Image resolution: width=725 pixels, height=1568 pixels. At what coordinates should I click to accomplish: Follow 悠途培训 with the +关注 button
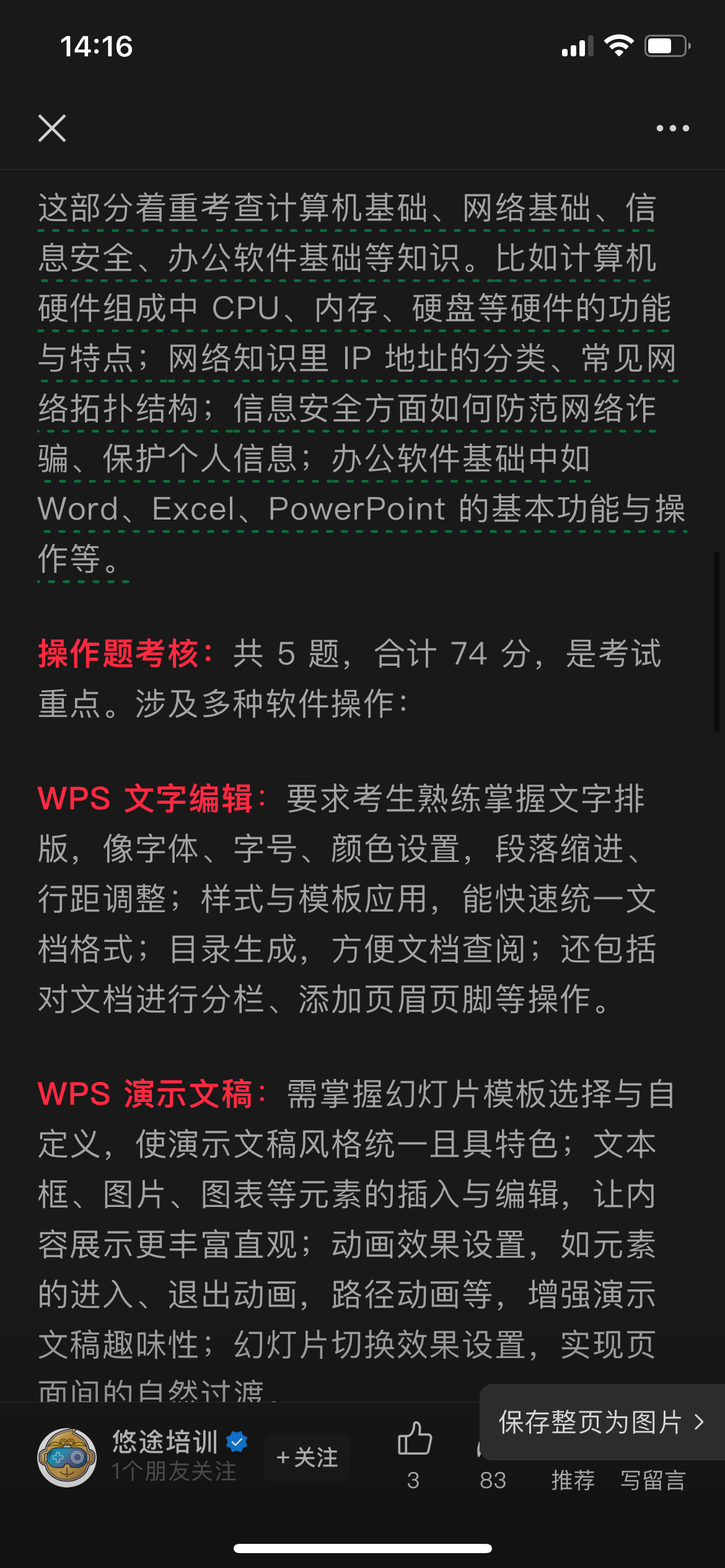307,1457
